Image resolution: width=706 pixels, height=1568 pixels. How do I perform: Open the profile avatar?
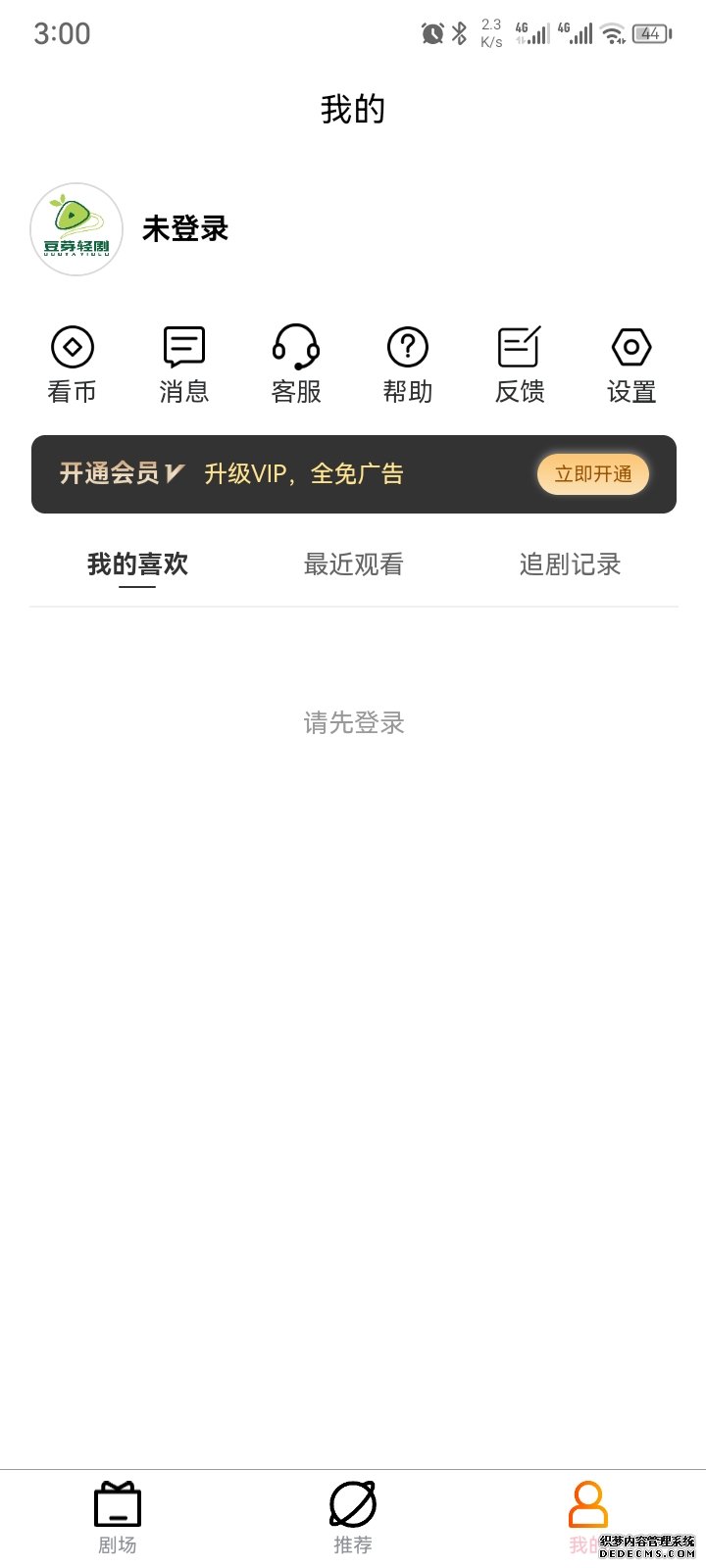(76, 229)
